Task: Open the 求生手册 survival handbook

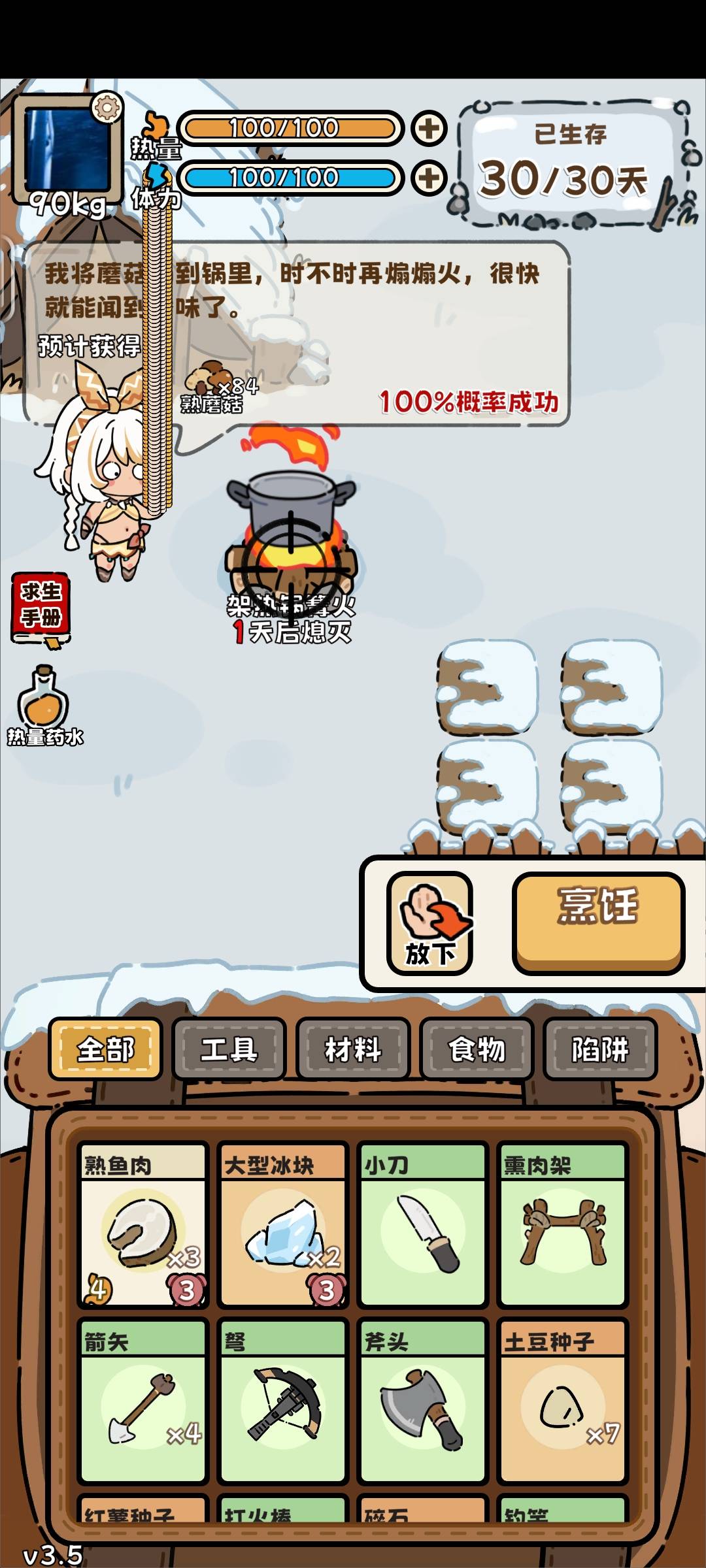Action: pyautogui.click(x=41, y=610)
